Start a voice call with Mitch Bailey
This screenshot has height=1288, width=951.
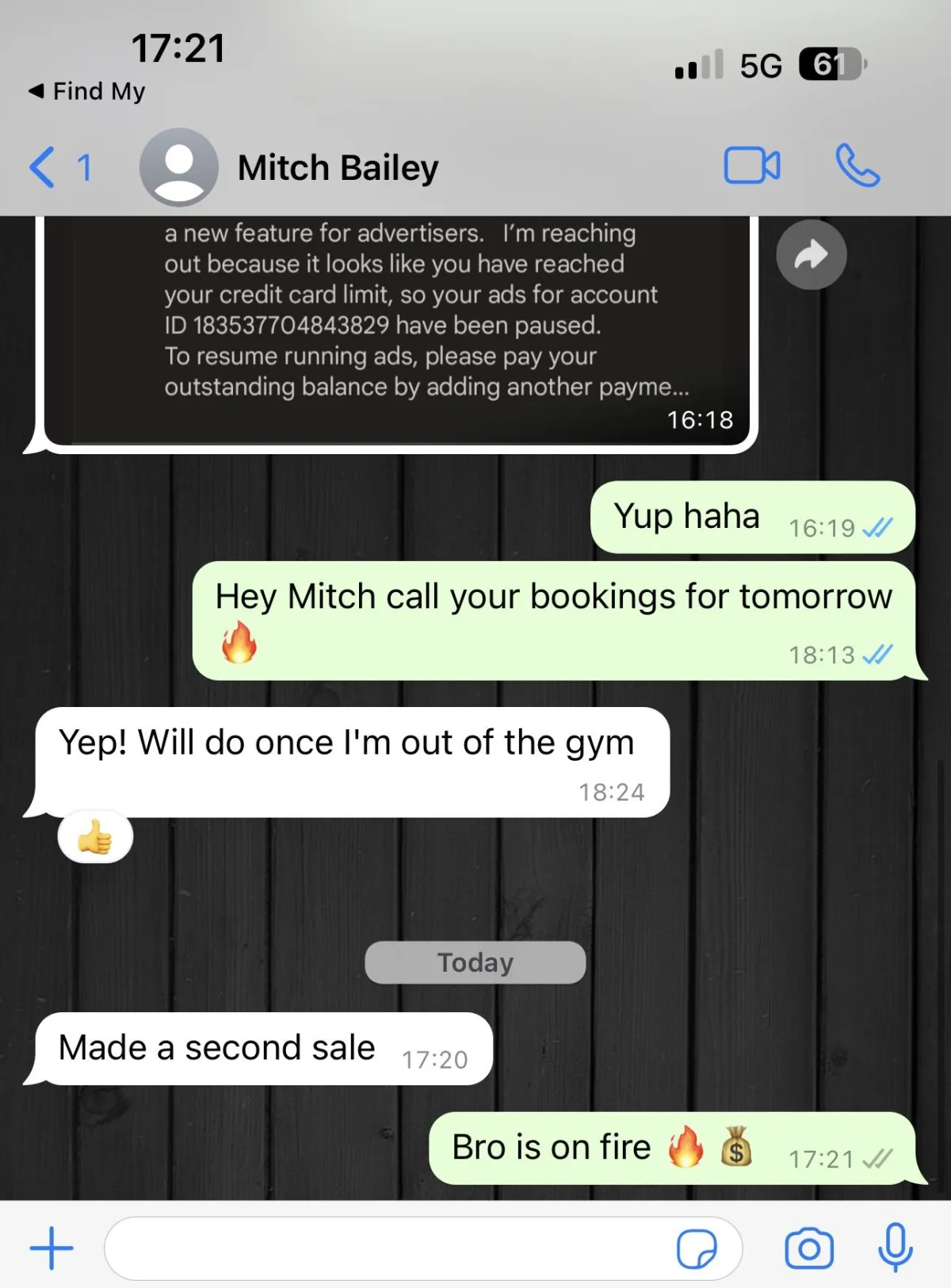857,166
